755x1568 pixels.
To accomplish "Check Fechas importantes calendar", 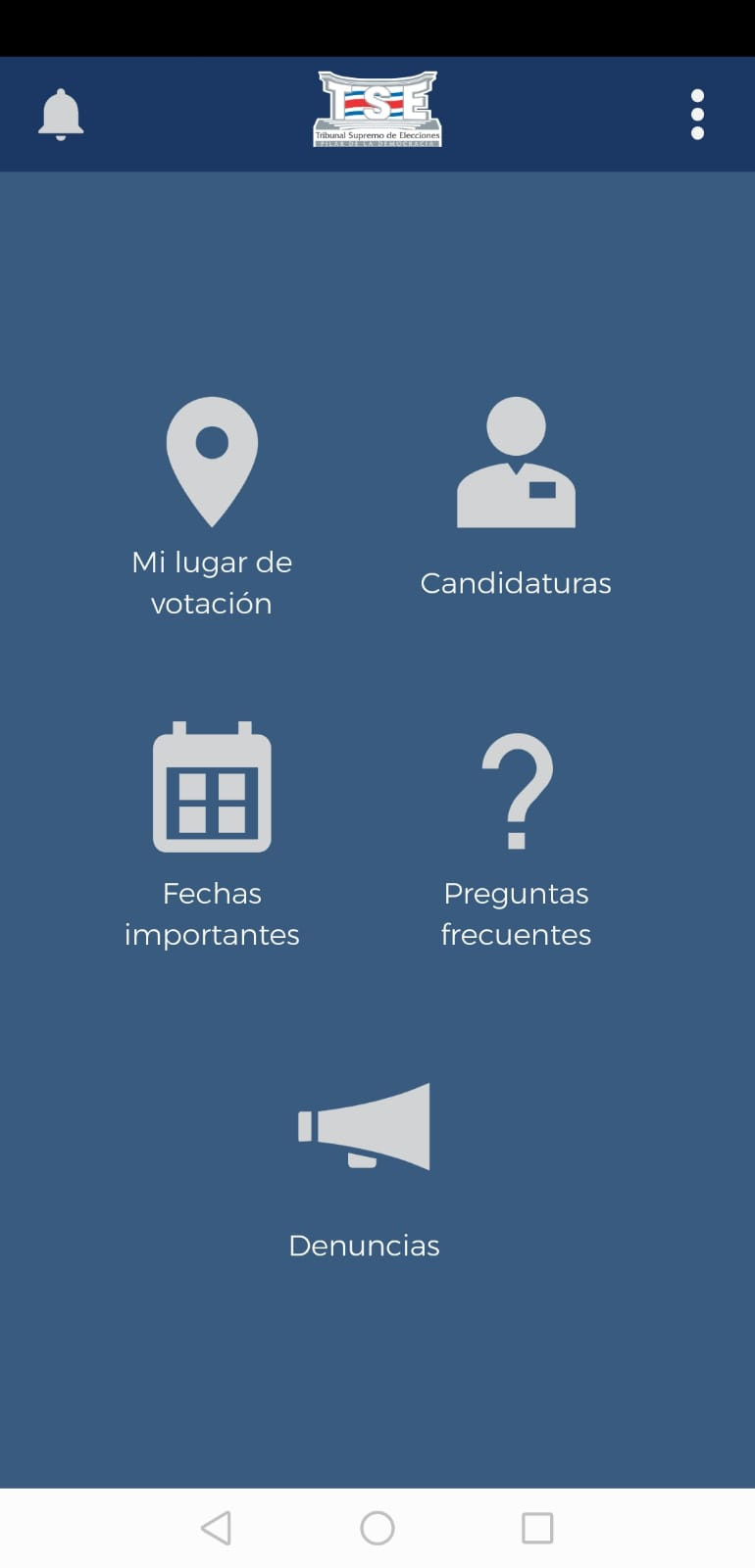I will [212, 836].
